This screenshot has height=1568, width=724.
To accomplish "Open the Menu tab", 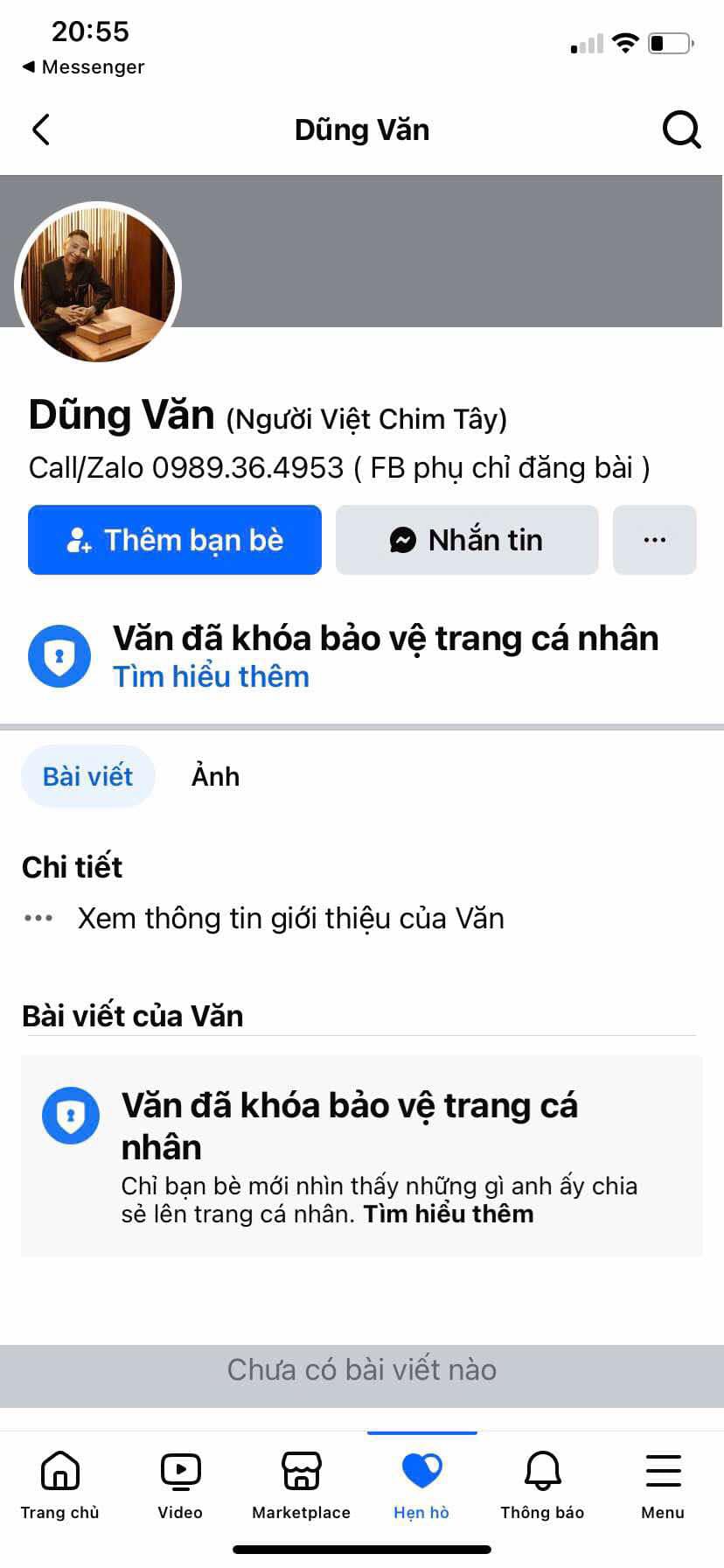I will [x=663, y=1484].
